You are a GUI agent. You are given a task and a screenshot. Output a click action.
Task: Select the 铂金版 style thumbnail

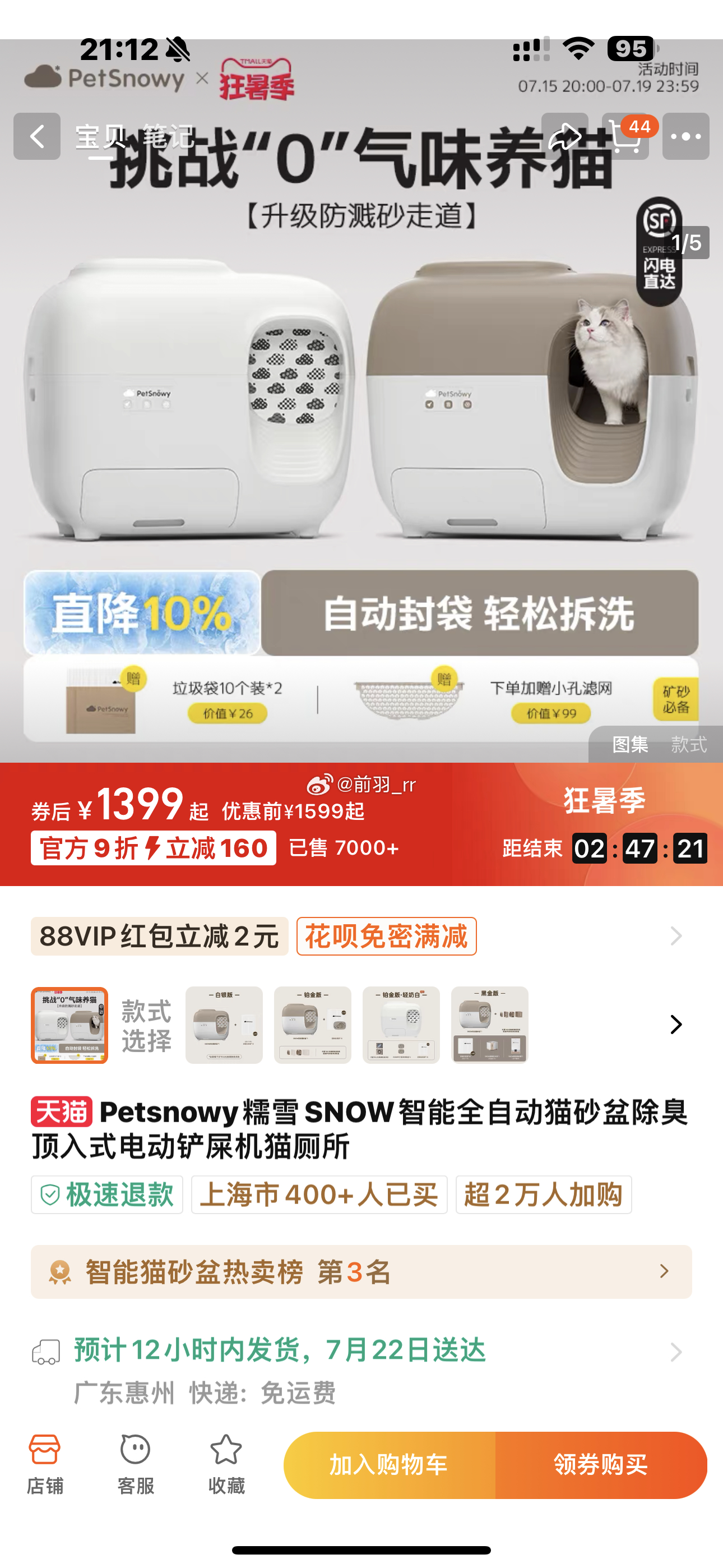pyautogui.click(x=312, y=1025)
